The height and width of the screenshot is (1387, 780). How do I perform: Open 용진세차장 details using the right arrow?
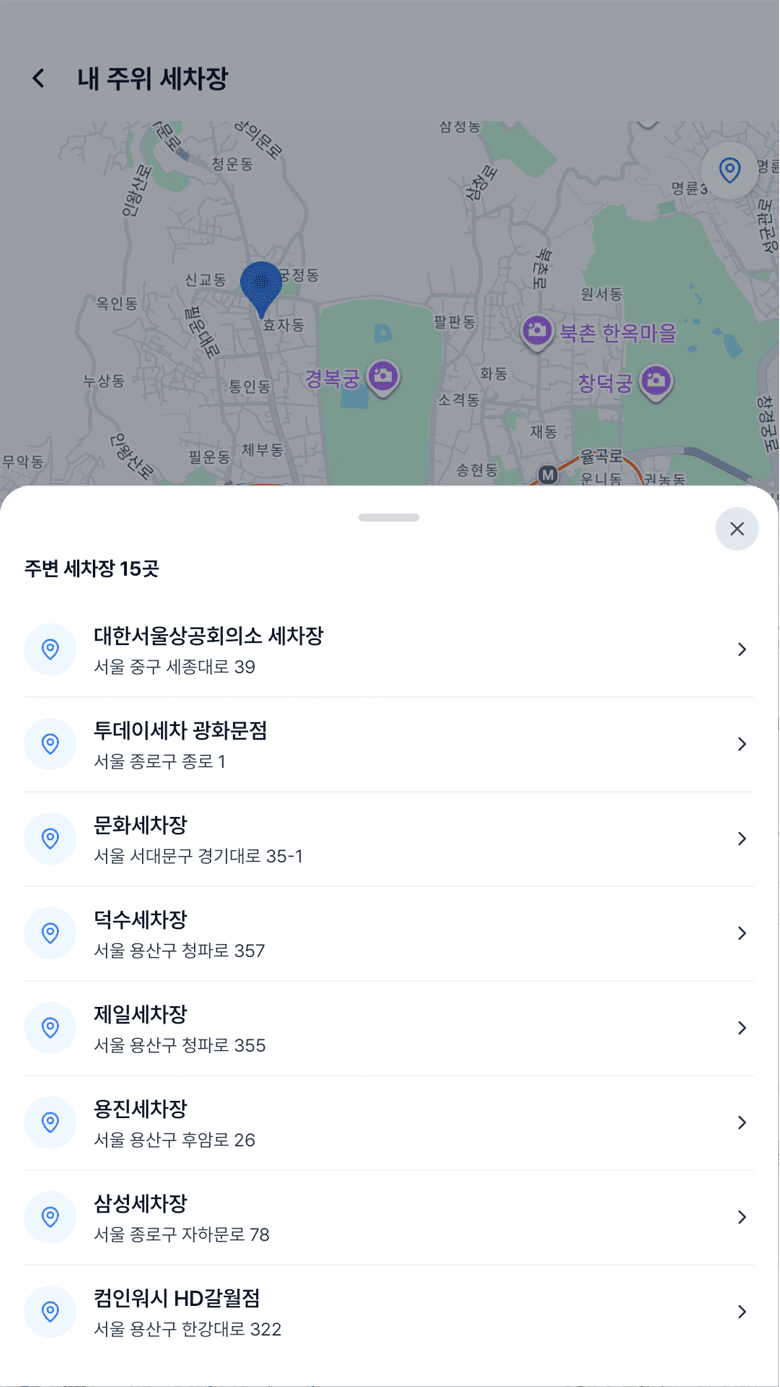(742, 1122)
